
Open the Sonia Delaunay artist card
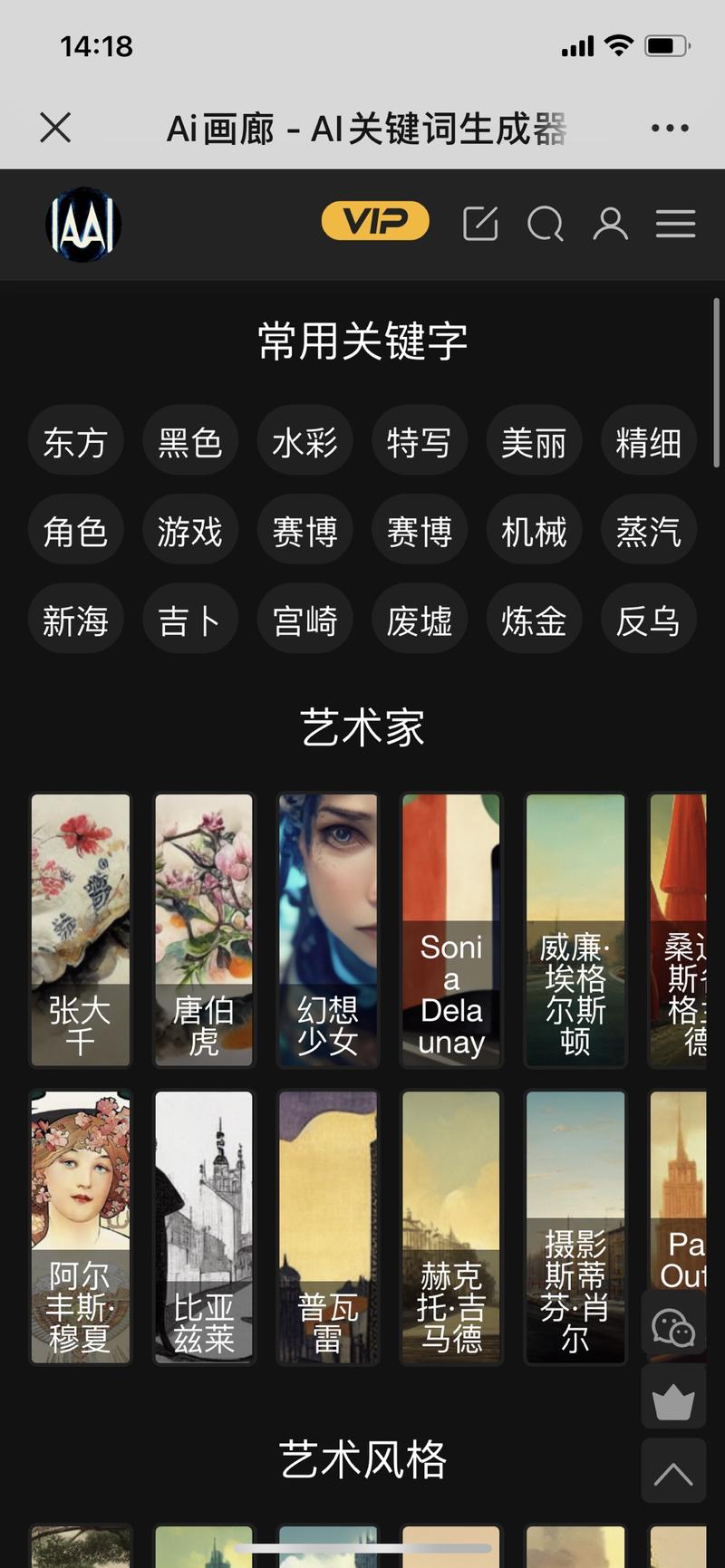coord(450,929)
